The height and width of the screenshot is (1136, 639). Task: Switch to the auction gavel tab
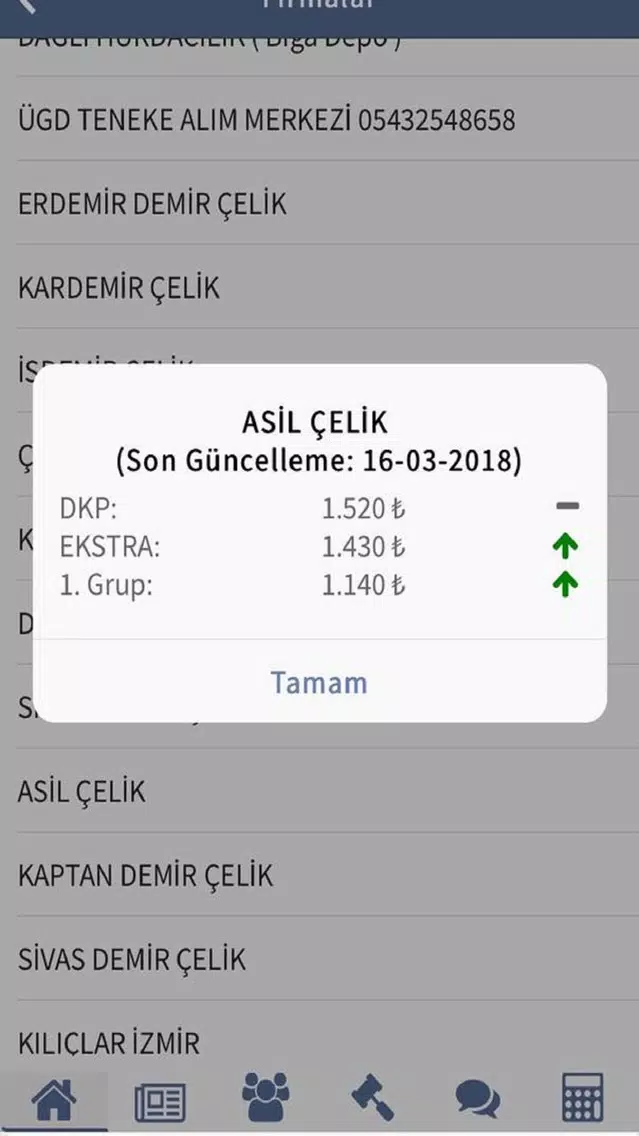[372, 1097]
